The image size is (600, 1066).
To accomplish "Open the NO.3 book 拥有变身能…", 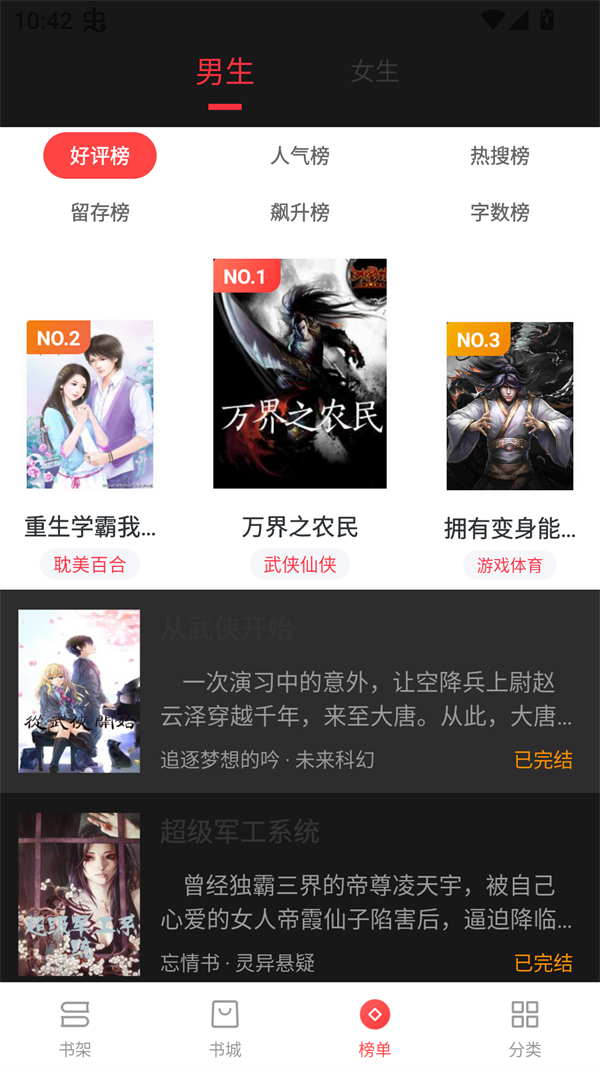I will pos(510,406).
